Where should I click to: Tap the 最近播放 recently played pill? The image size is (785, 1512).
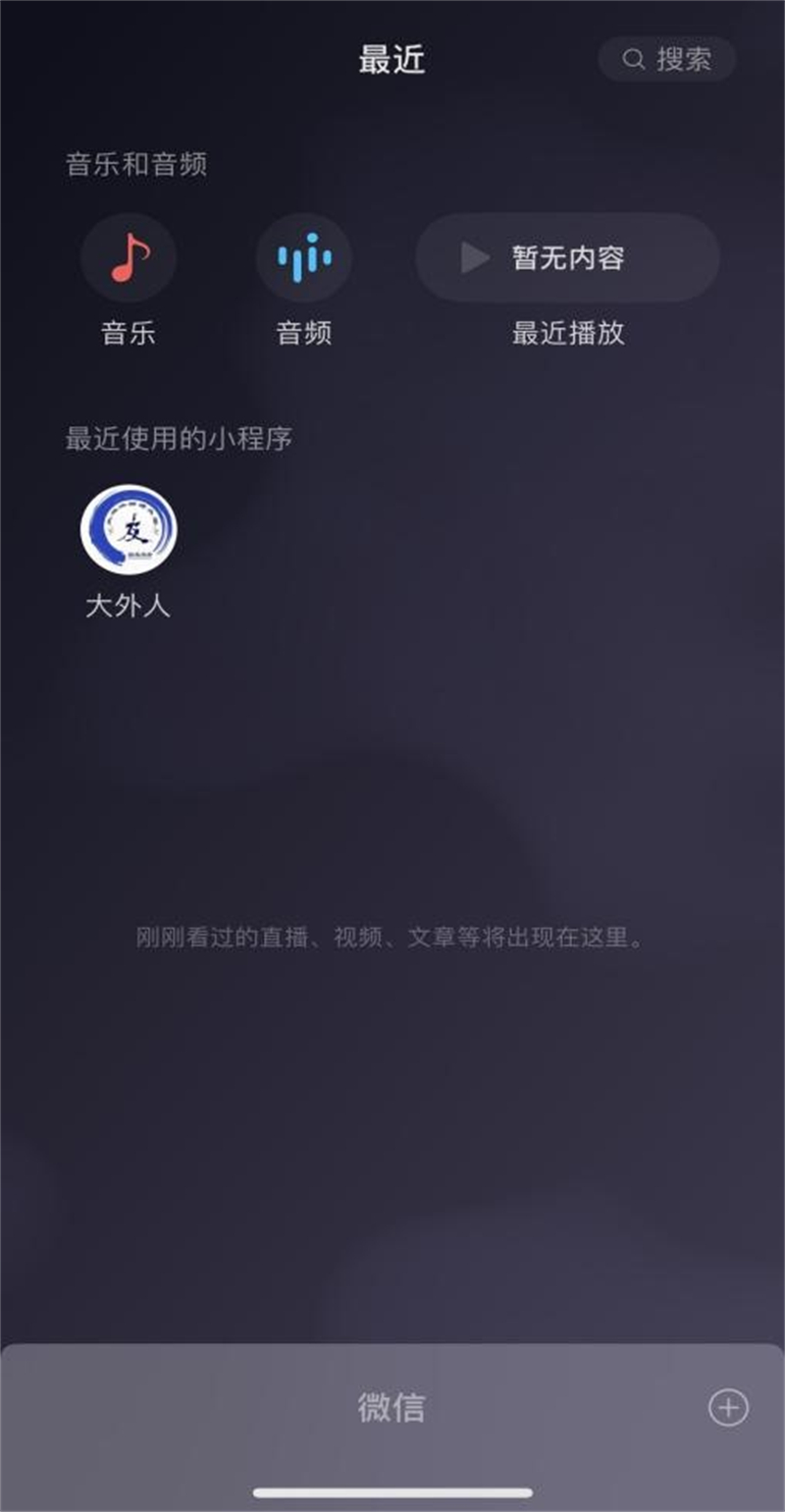coord(567,258)
